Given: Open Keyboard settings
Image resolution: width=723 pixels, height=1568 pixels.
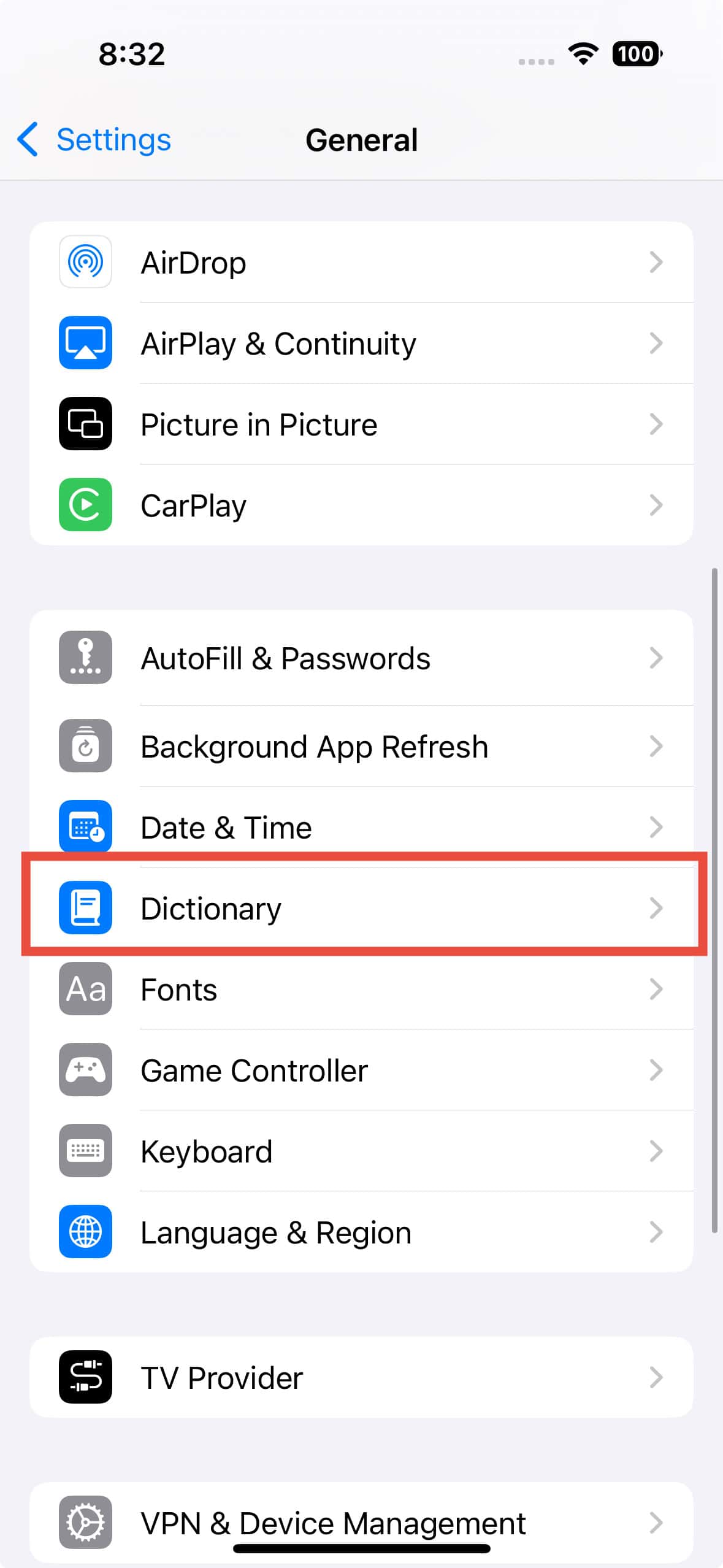Looking at the screenshot, I should pyautogui.click(x=361, y=1151).
